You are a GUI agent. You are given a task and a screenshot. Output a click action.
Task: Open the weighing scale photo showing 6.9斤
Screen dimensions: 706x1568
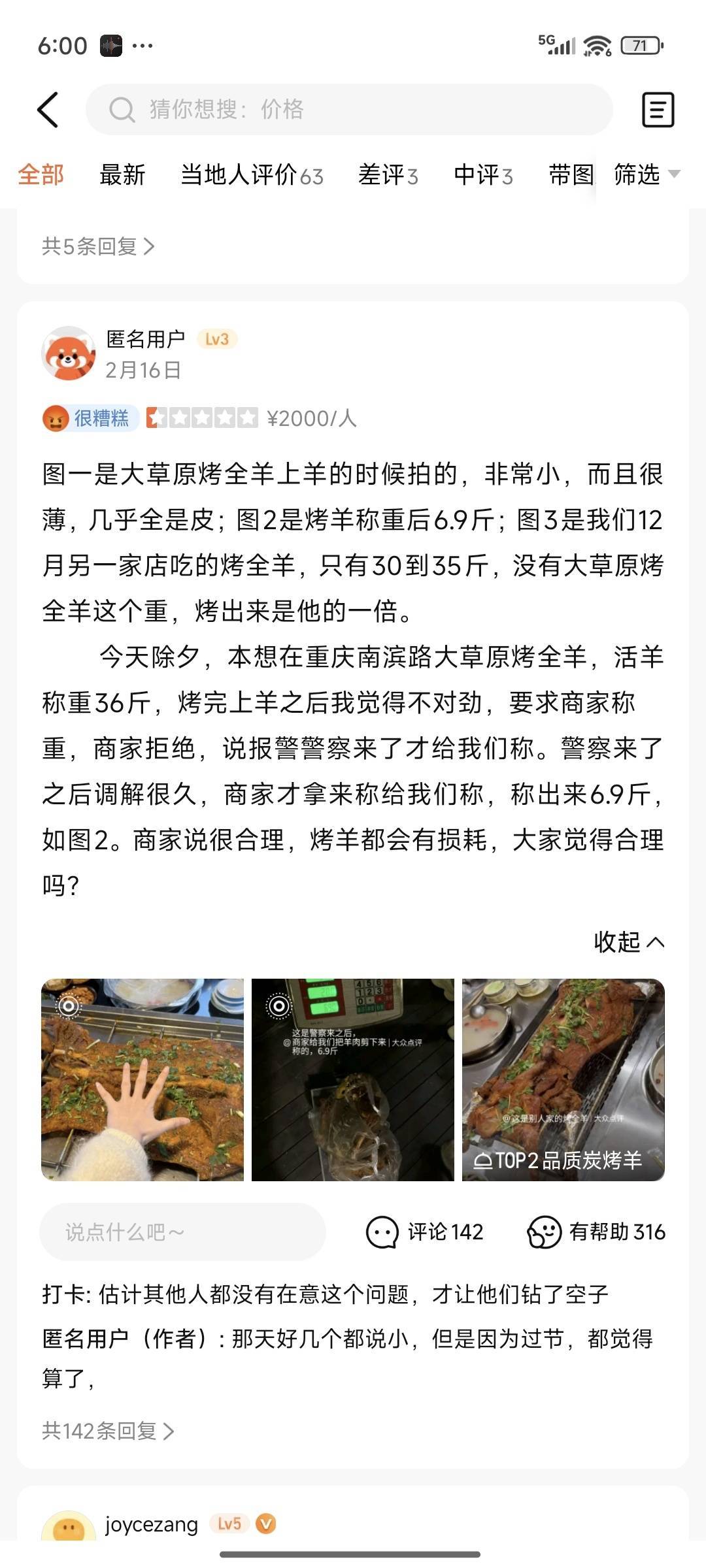(353, 1079)
